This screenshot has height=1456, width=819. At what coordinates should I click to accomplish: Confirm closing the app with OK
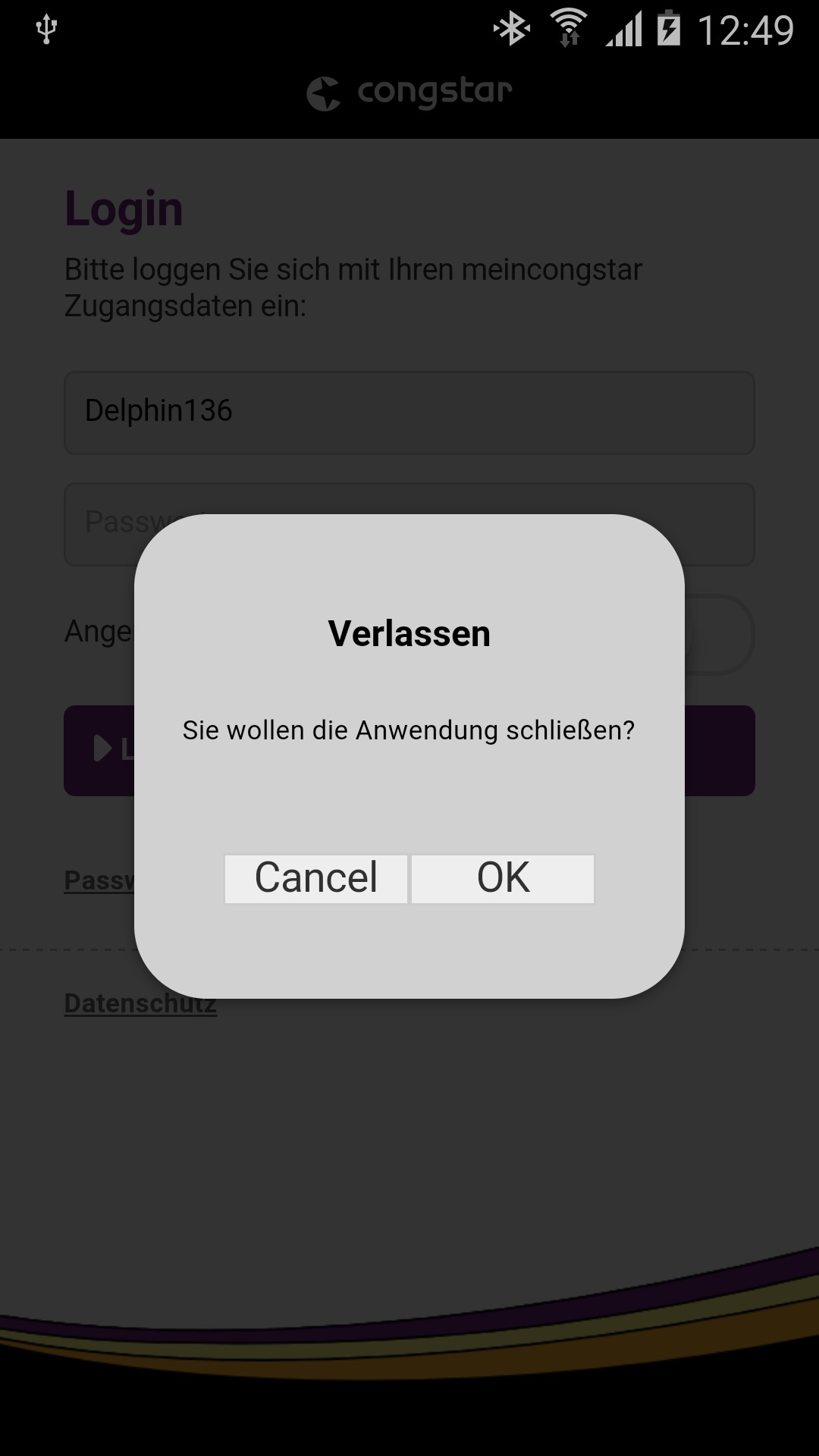coord(503,879)
